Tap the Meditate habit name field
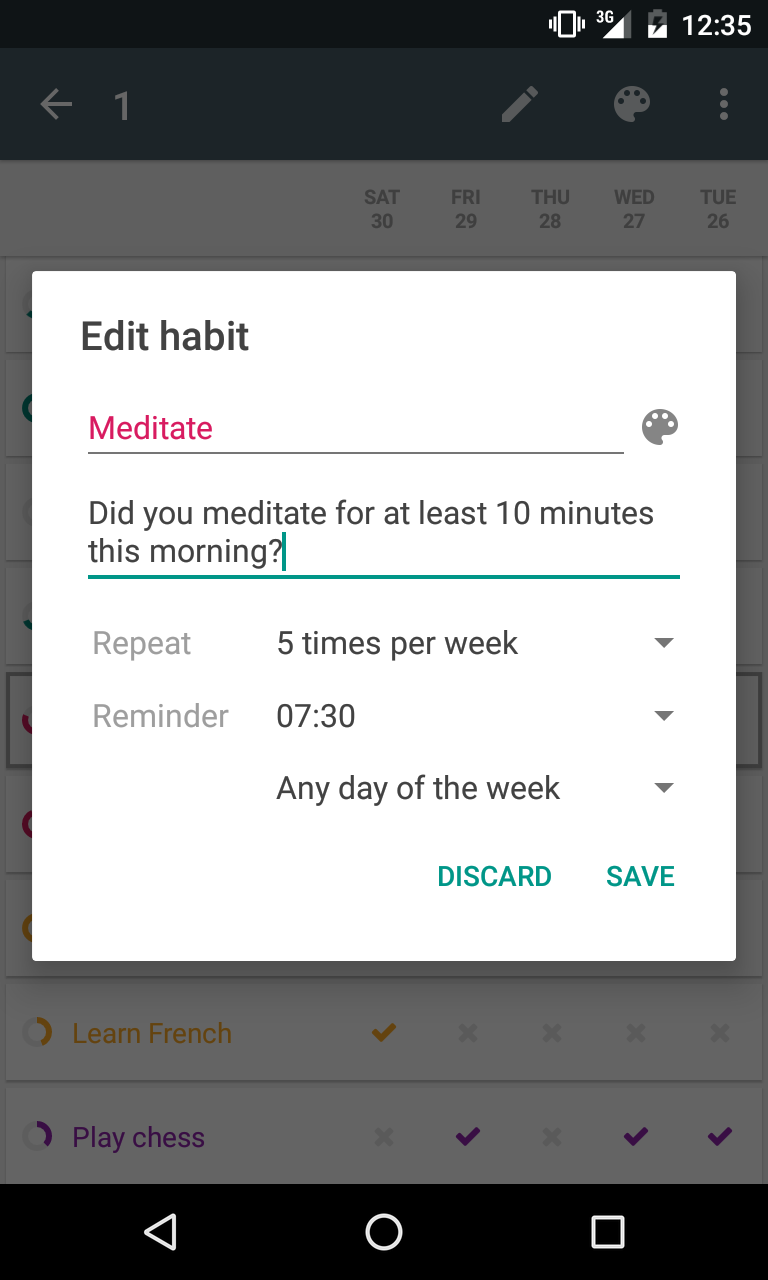Image resolution: width=768 pixels, height=1280 pixels. [355, 429]
